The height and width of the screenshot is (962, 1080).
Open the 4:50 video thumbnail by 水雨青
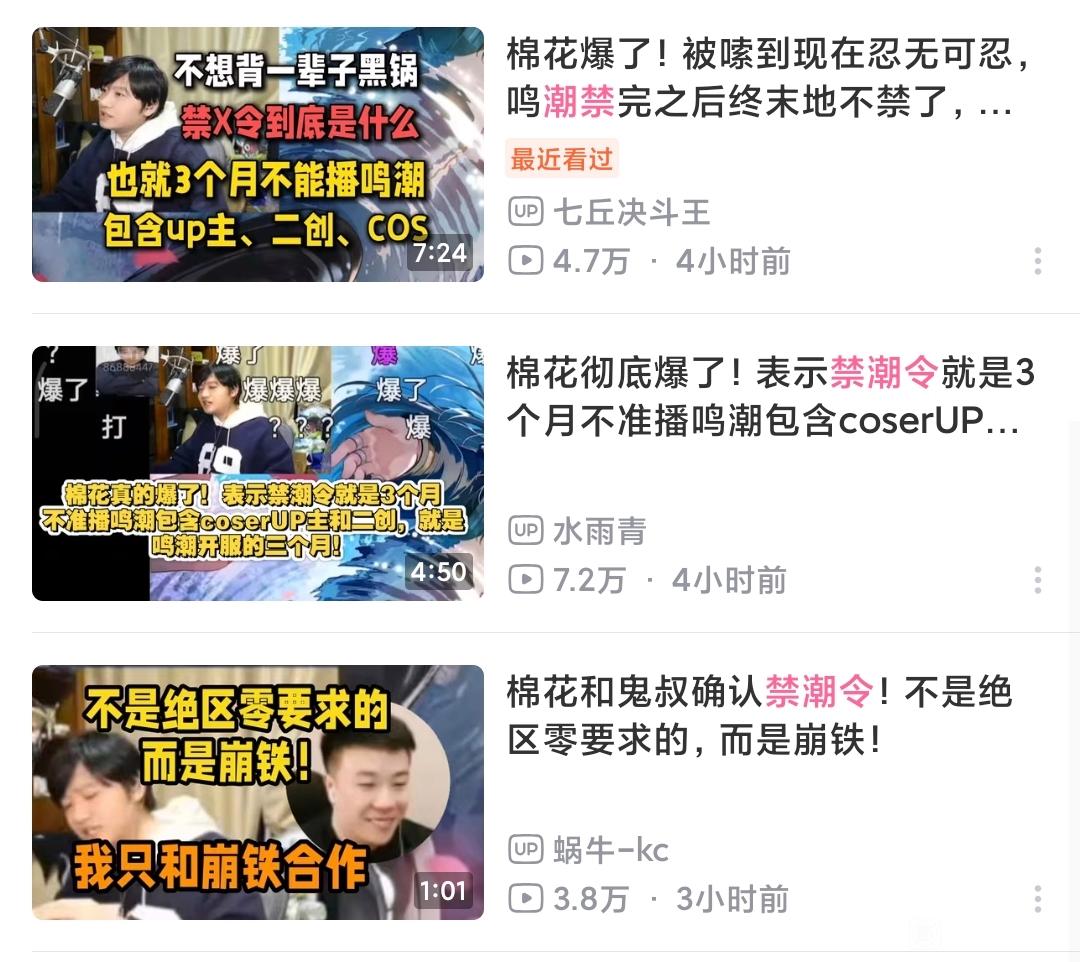click(x=258, y=473)
